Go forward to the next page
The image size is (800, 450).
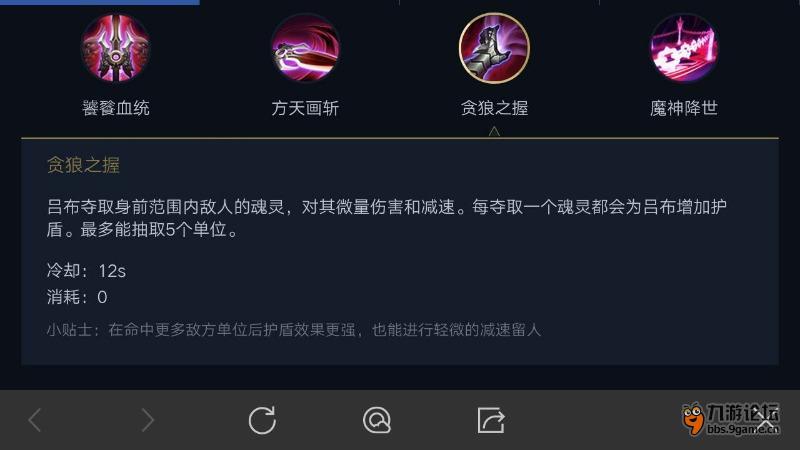tap(148, 420)
